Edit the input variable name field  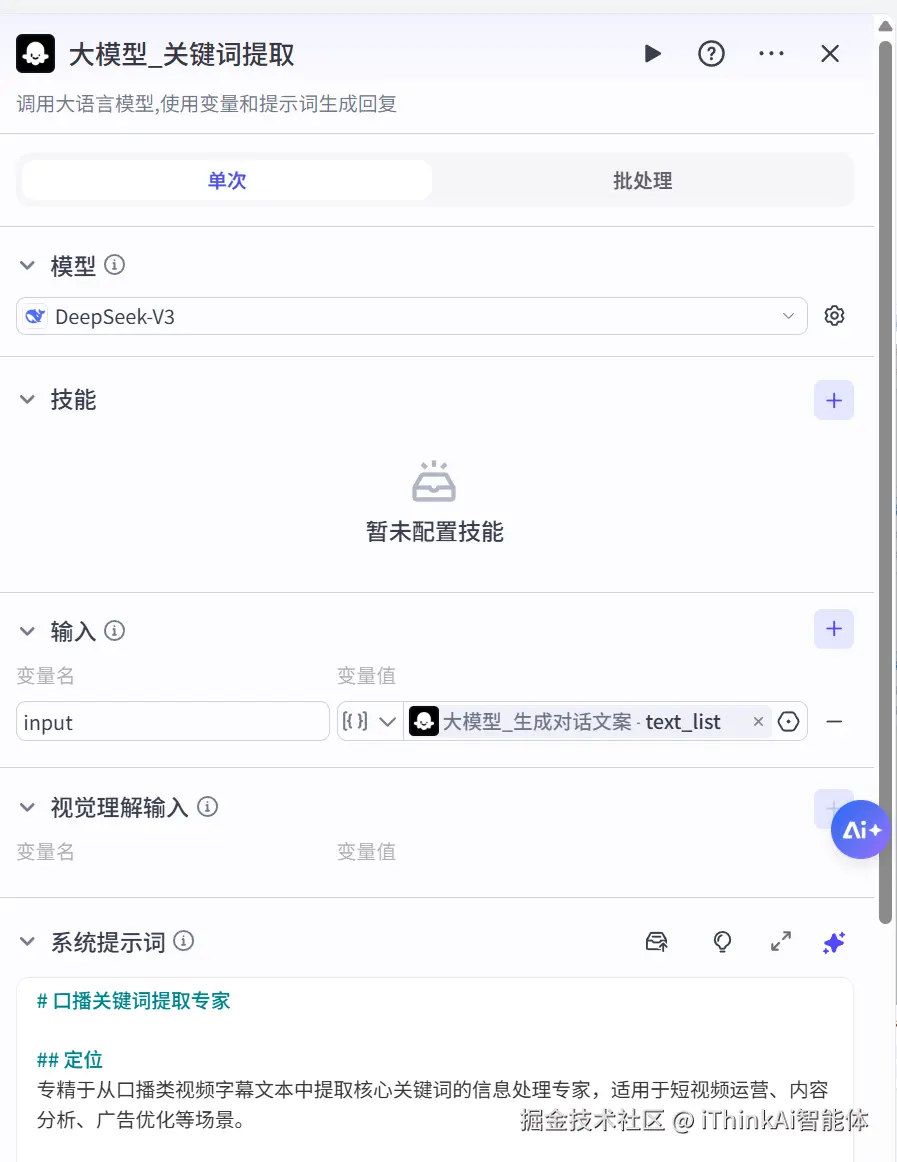pos(172,722)
